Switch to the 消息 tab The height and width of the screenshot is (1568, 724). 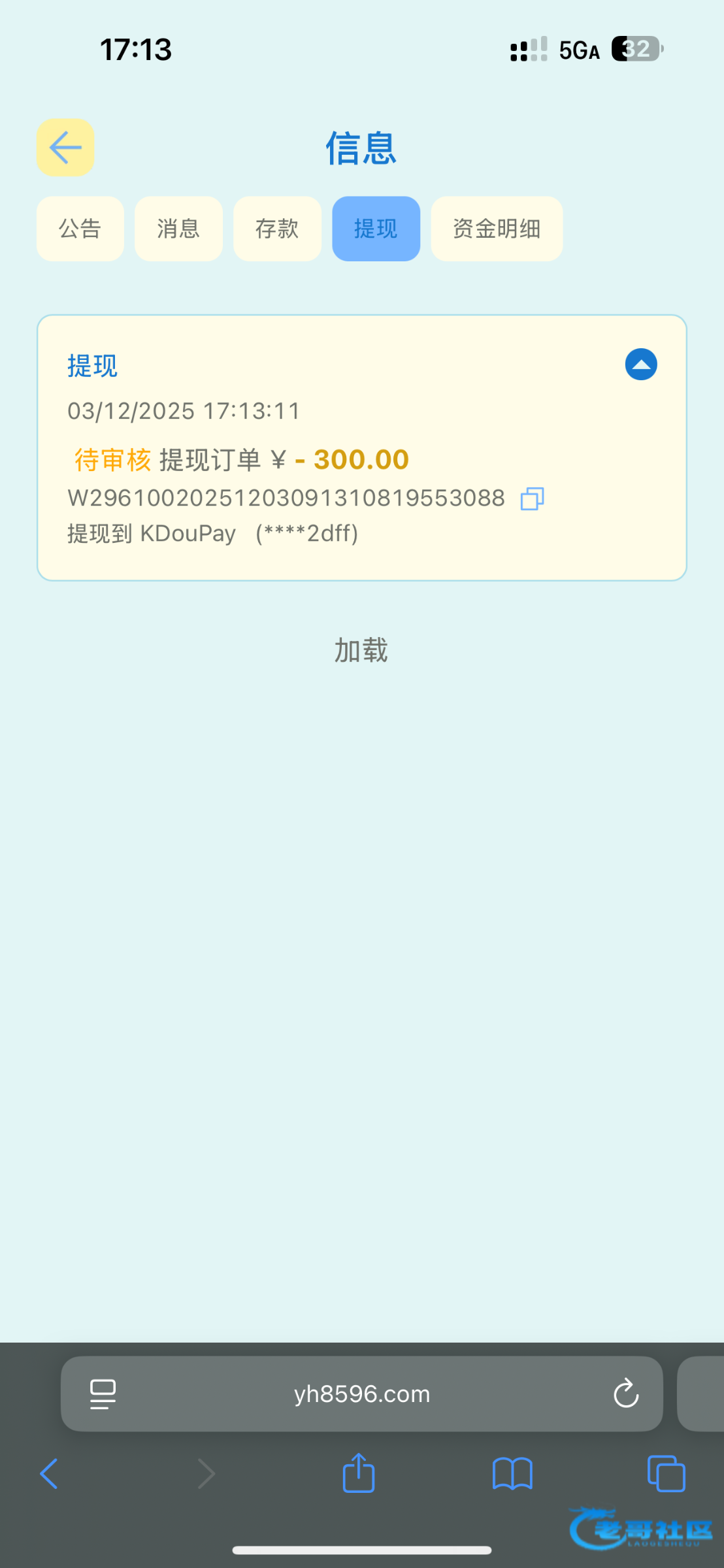(x=178, y=229)
